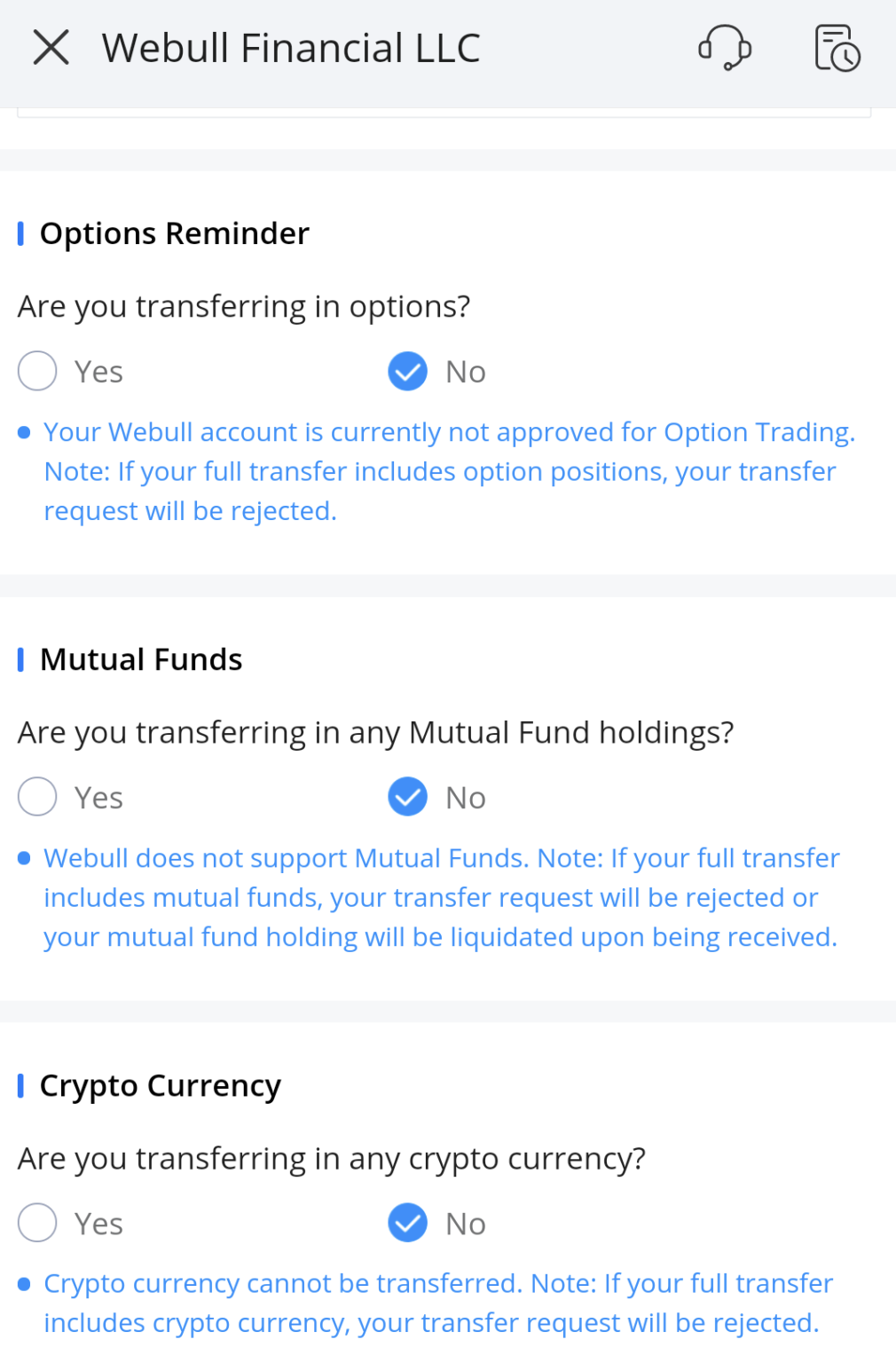
Task: Click the Mutual Funds section header
Action: pyautogui.click(x=139, y=658)
